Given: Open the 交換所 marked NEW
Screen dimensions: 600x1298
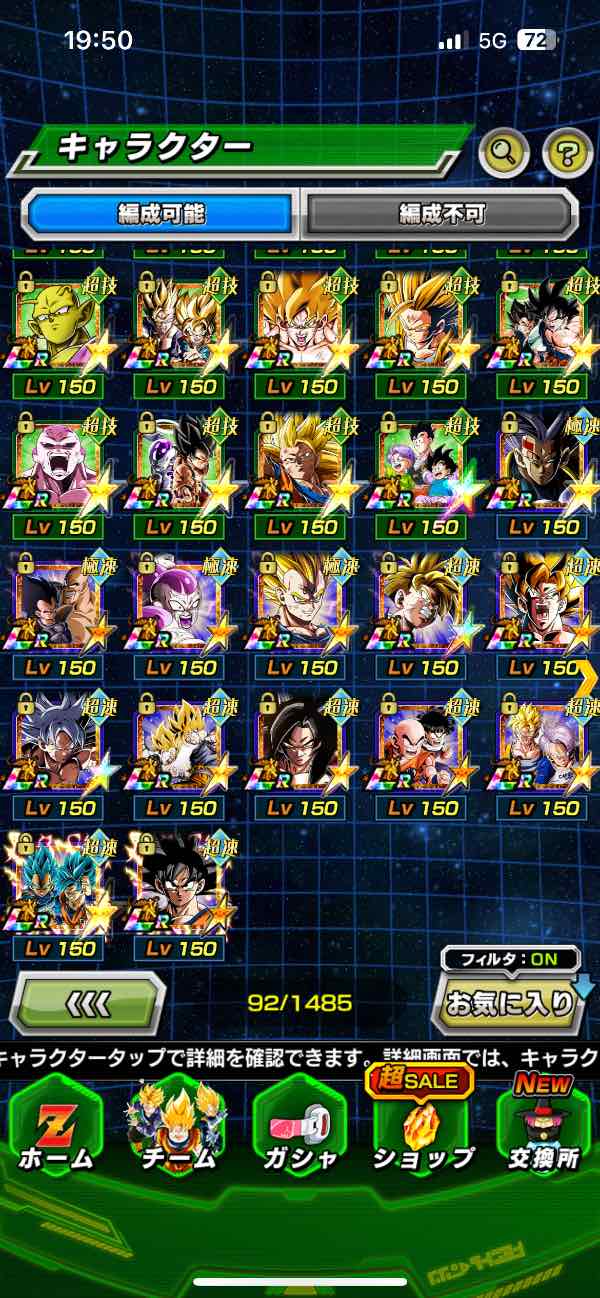Looking at the screenshot, I should coord(544,1125).
